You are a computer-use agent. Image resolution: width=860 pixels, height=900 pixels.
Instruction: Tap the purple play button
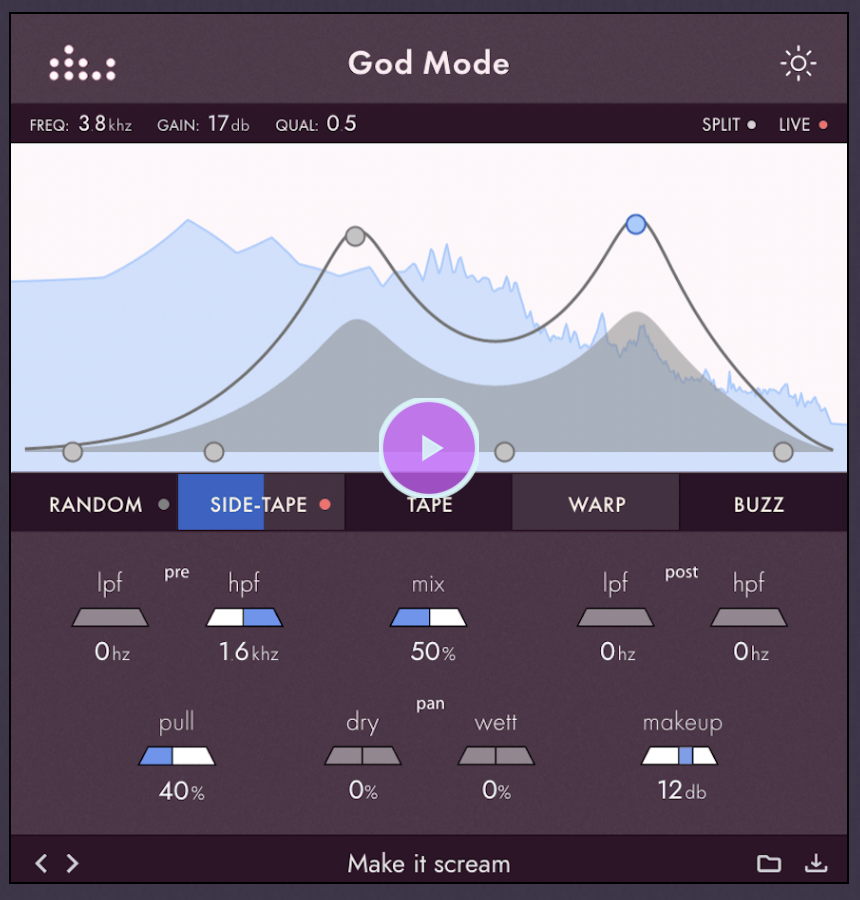429,448
